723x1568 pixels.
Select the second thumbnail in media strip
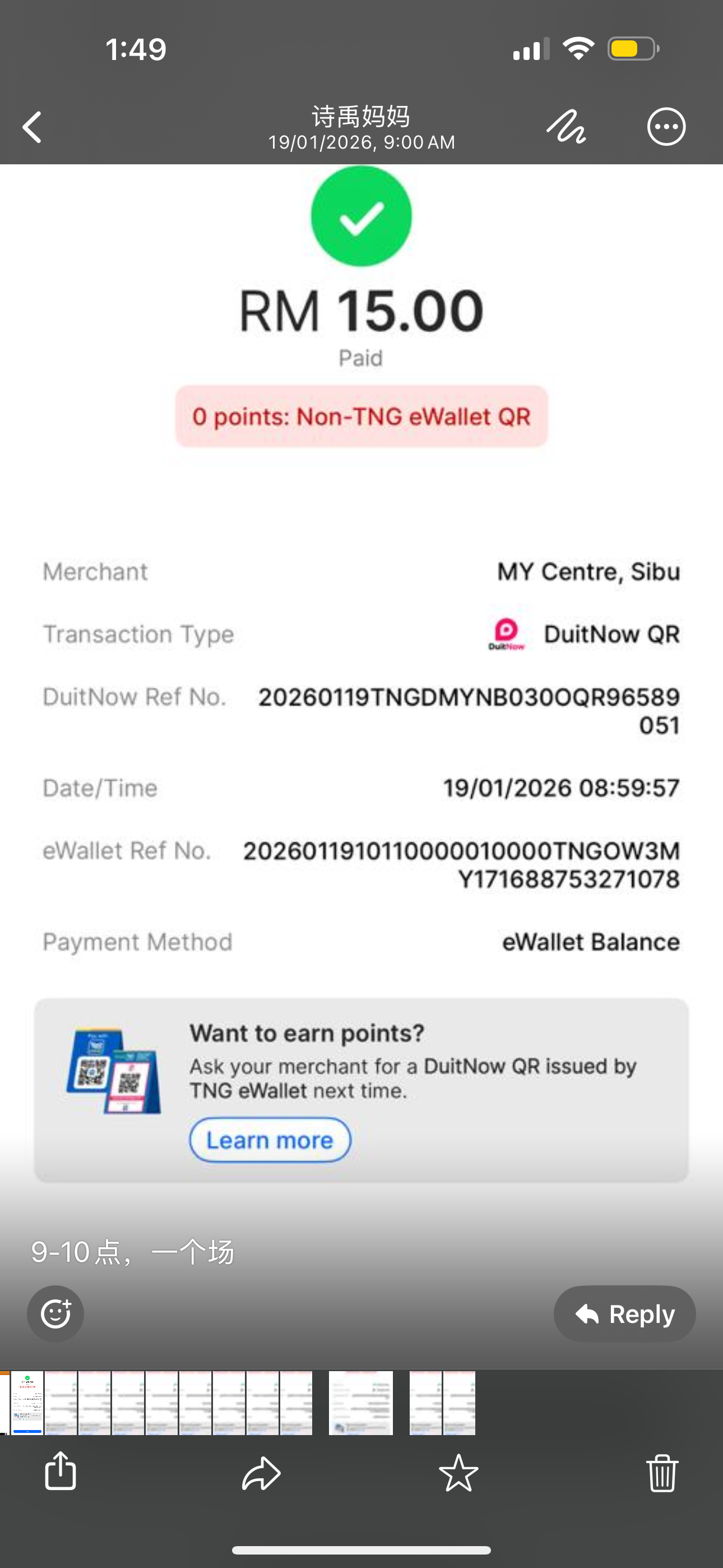coord(61,1403)
